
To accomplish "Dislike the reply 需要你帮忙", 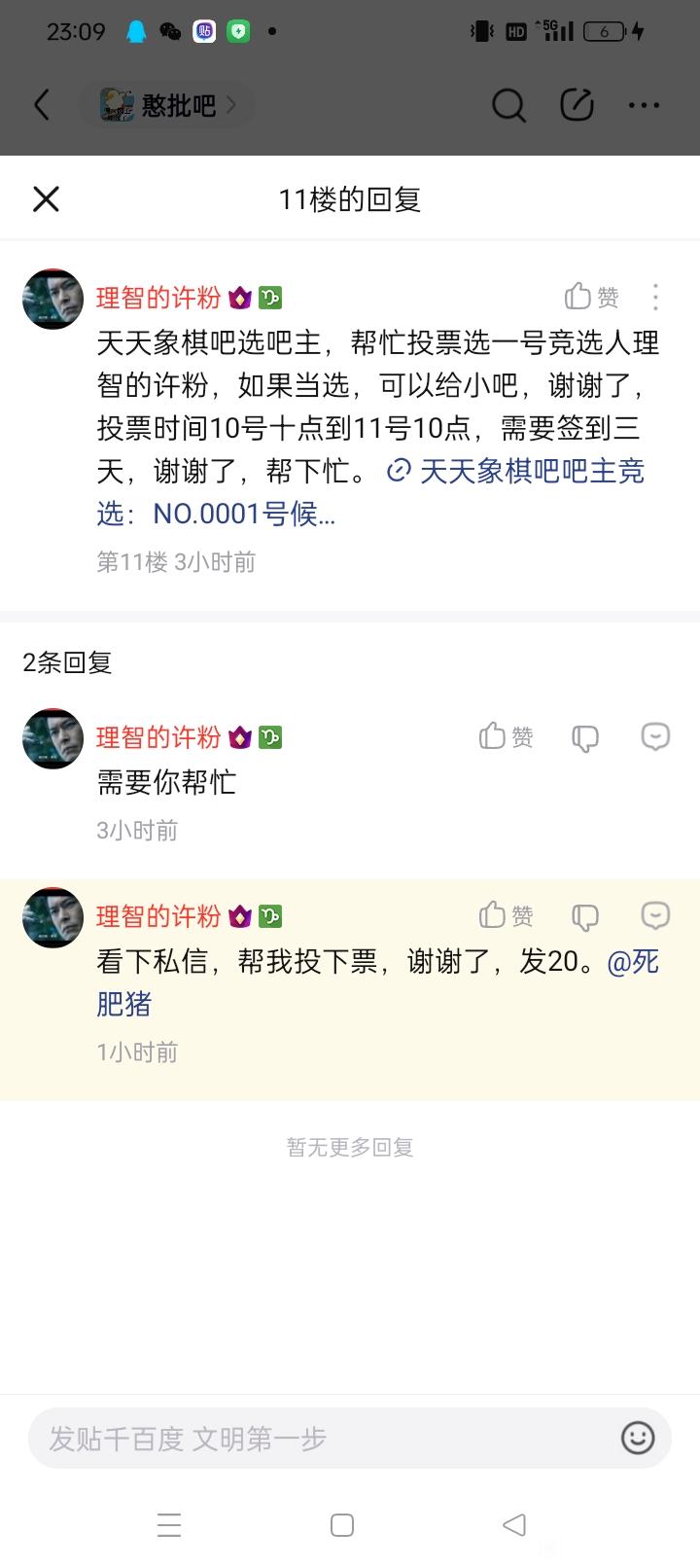I will tap(585, 738).
